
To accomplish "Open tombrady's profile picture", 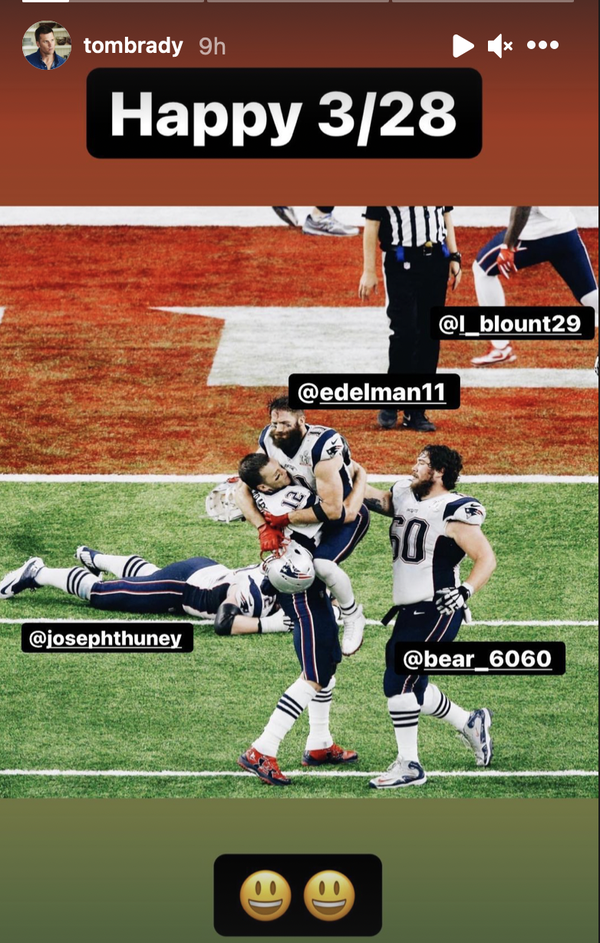I will click(x=47, y=45).
